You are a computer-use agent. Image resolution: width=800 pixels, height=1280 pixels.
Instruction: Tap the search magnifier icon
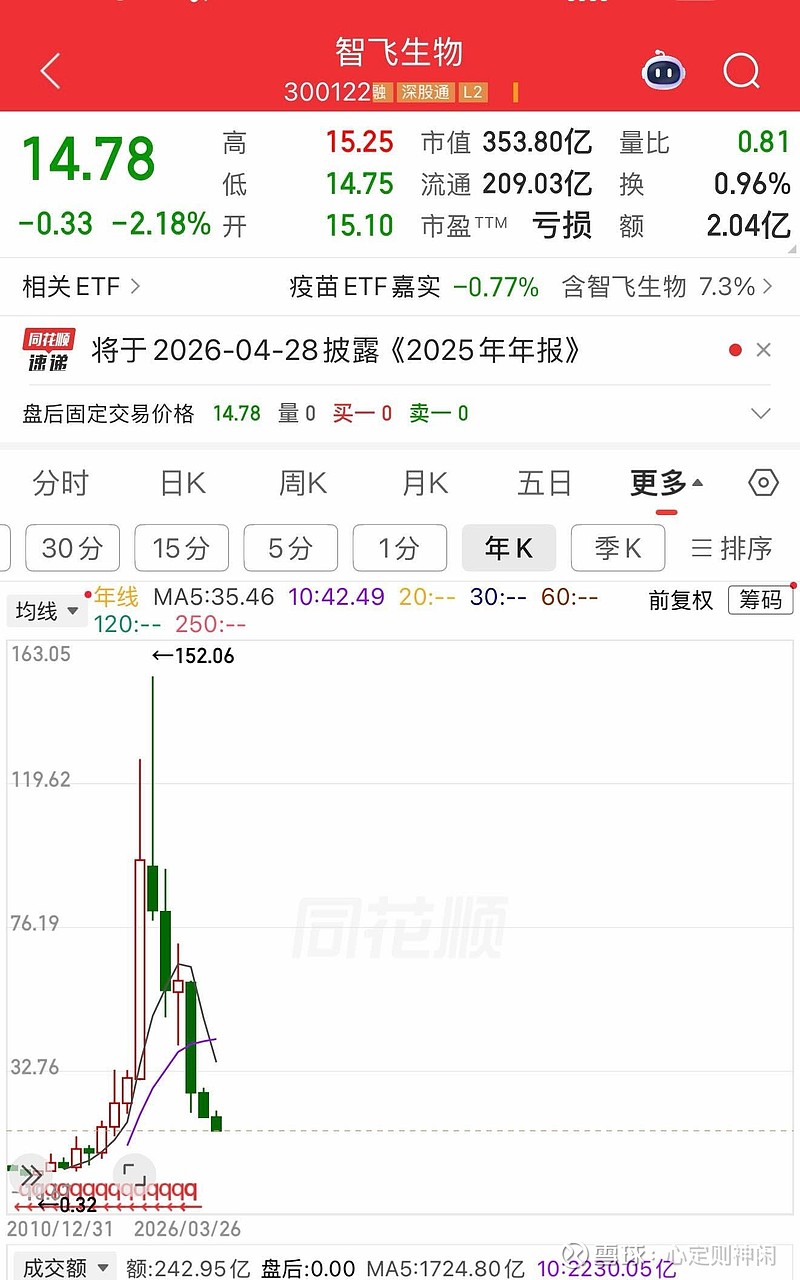pyautogui.click(x=741, y=71)
